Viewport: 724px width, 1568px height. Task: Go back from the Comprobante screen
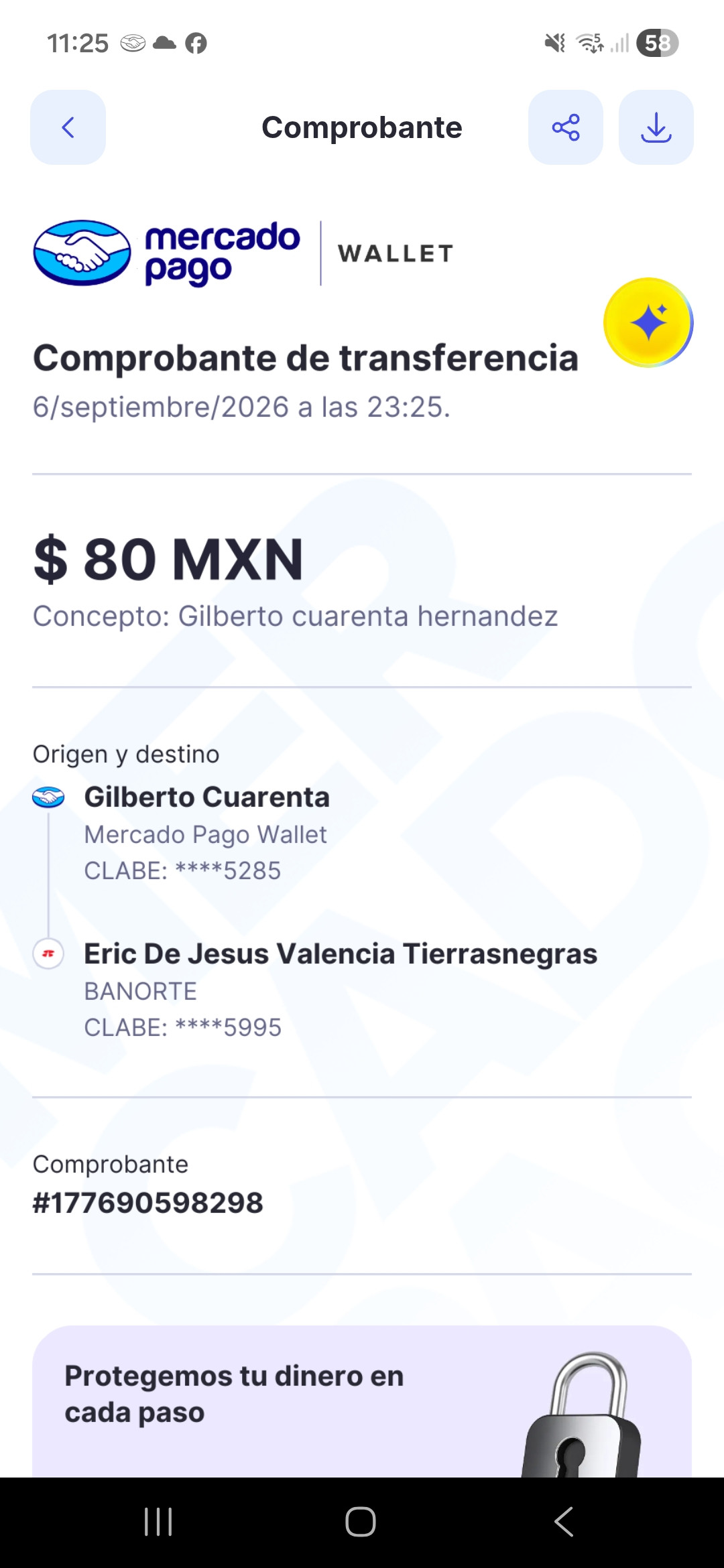point(68,127)
